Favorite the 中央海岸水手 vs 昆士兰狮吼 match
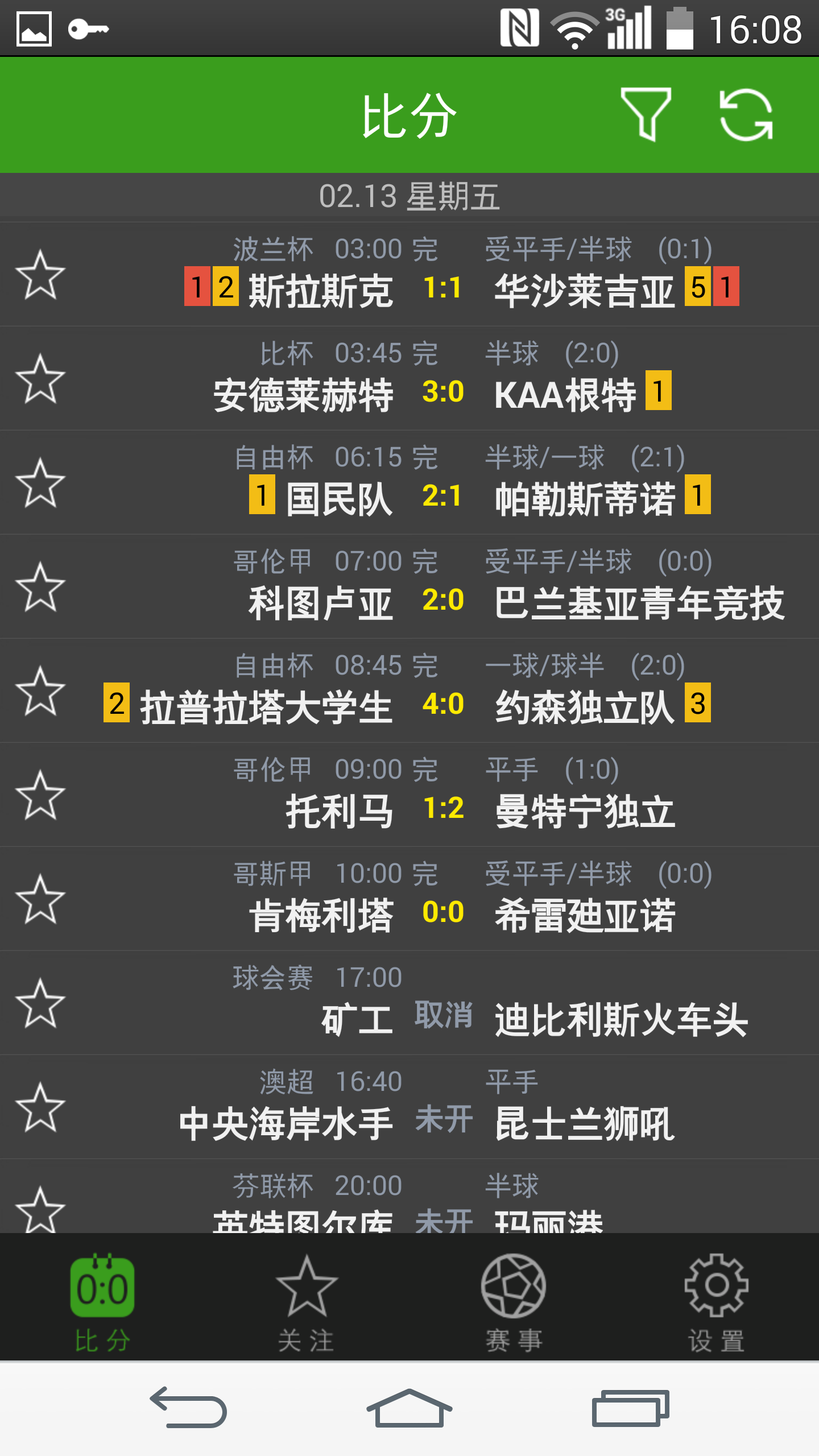 (x=40, y=1107)
